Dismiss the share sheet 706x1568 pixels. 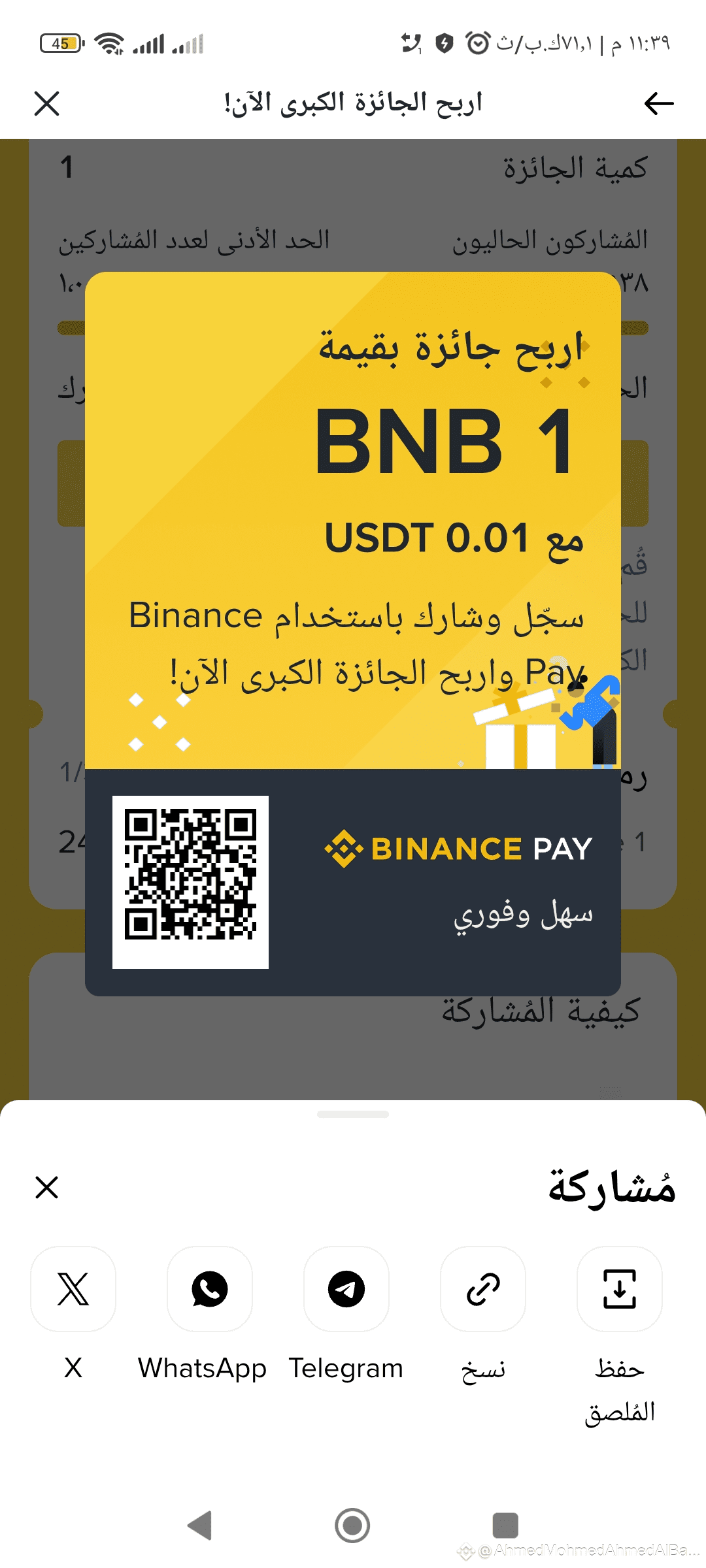[x=46, y=1187]
